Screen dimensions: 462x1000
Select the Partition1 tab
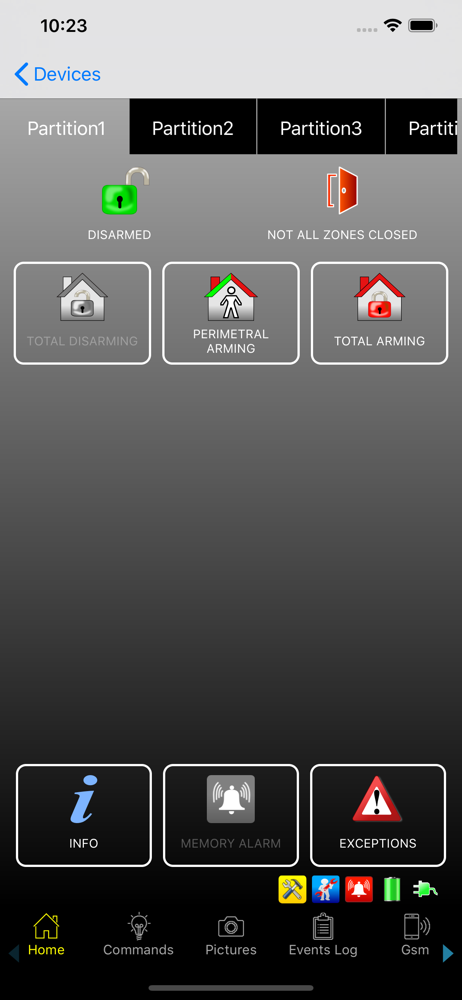[x=65, y=127]
